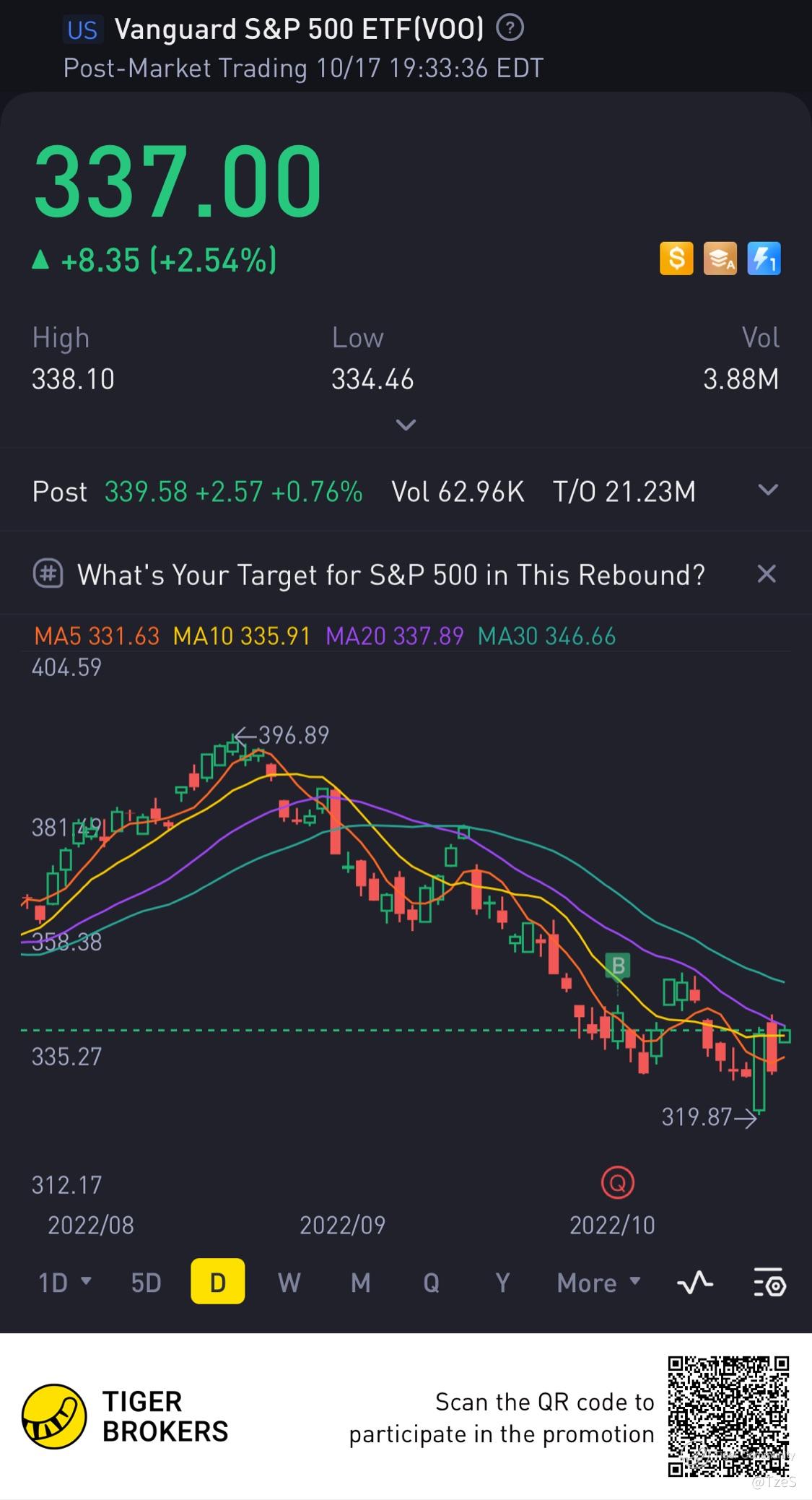Open the chart indicator line tool
The image size is (812, 1500).
pyautogui.click(x=694, y=1283)
